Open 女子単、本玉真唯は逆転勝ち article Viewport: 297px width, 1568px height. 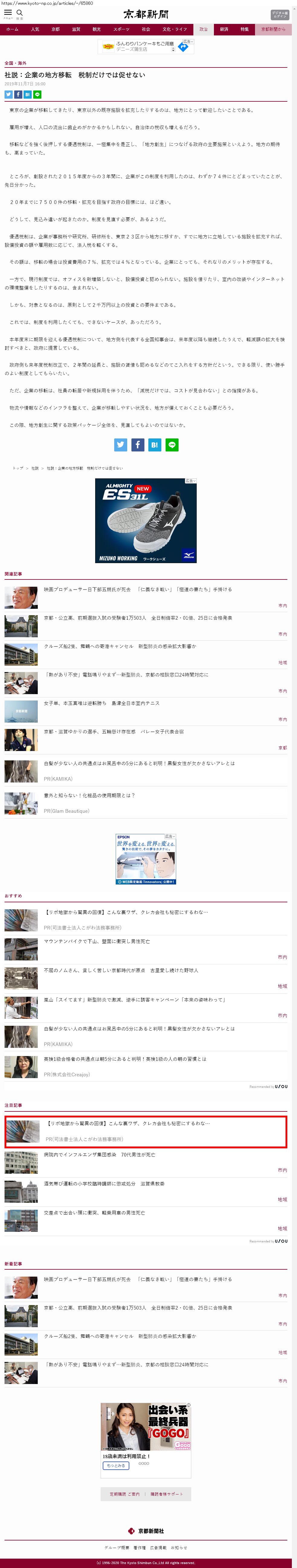[x=102, y=703]
